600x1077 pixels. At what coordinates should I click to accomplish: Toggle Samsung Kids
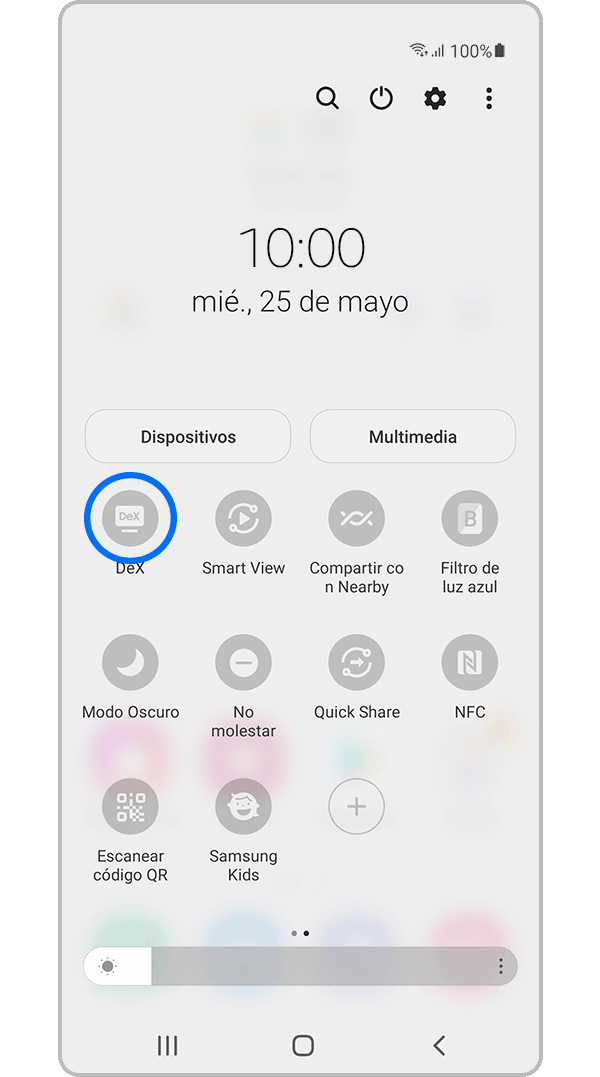coord(243,806)
